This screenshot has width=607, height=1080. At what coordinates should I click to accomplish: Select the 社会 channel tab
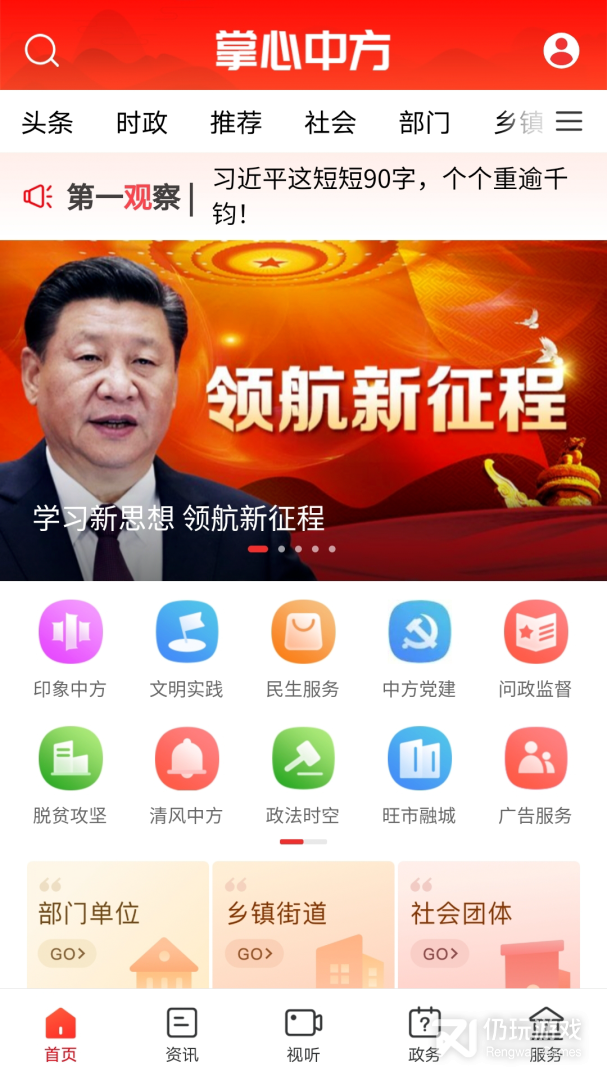point(330,123)
